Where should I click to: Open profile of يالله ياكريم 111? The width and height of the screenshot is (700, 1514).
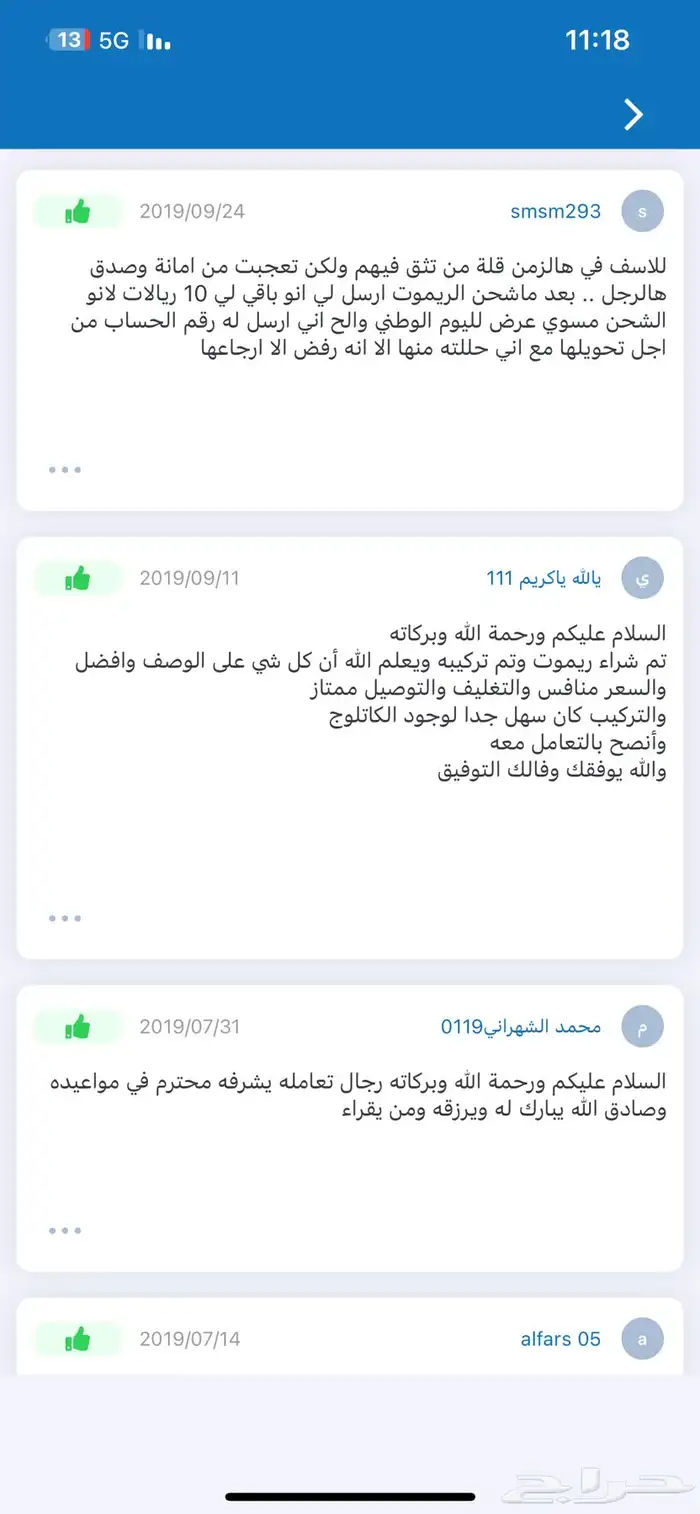544,578
